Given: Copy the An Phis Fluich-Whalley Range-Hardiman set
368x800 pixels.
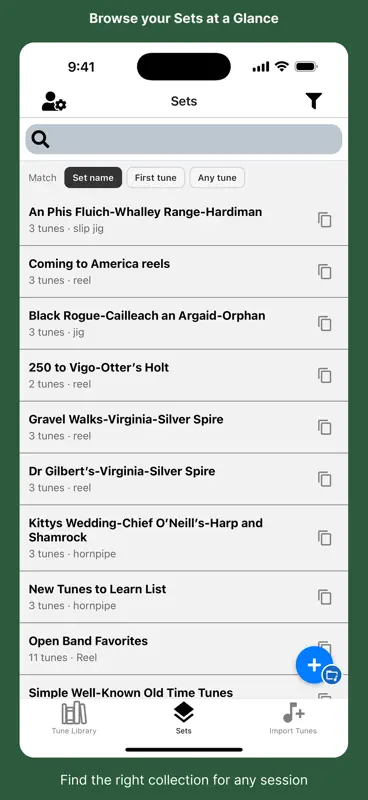Looking at the screenshot, I should click(x=325, y=220).
